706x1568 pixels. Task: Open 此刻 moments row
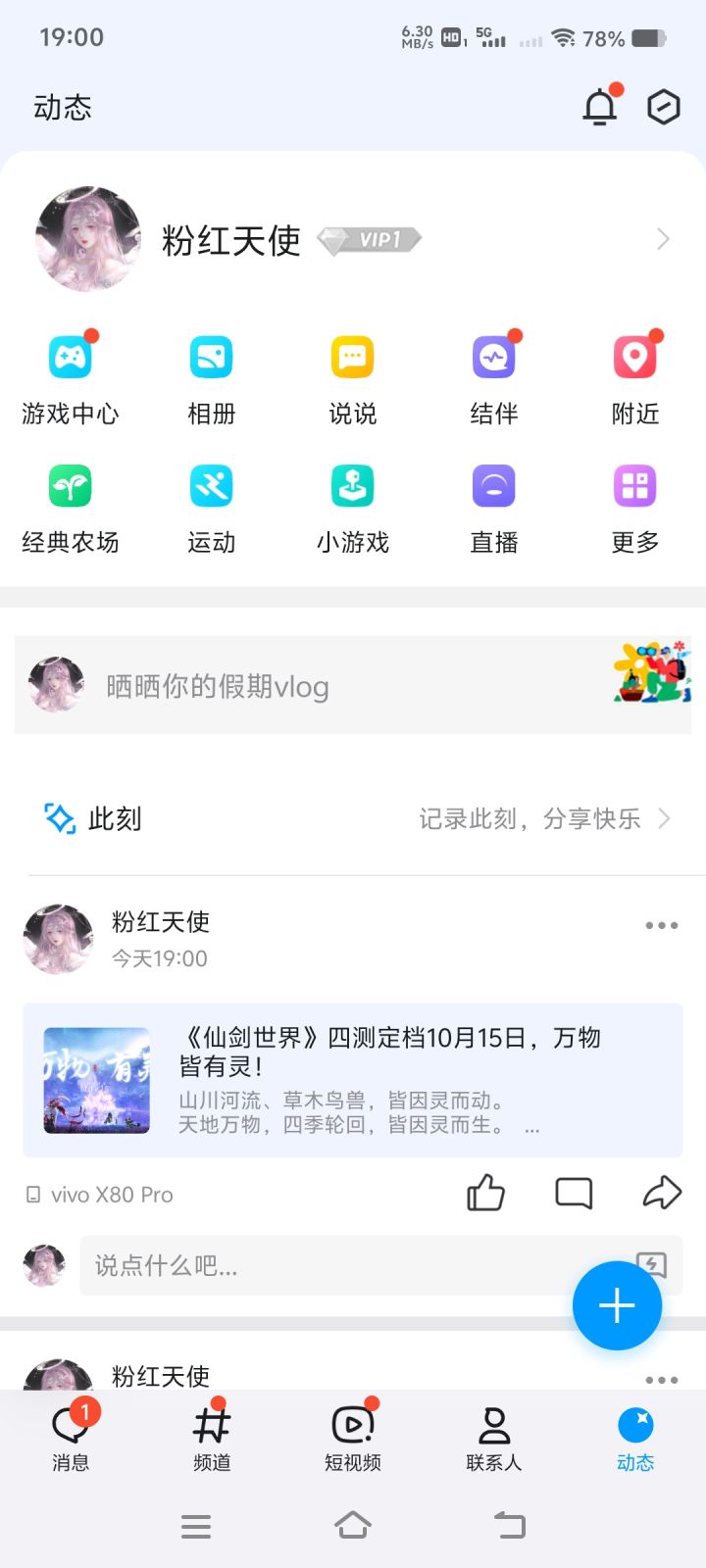[353, 818]
